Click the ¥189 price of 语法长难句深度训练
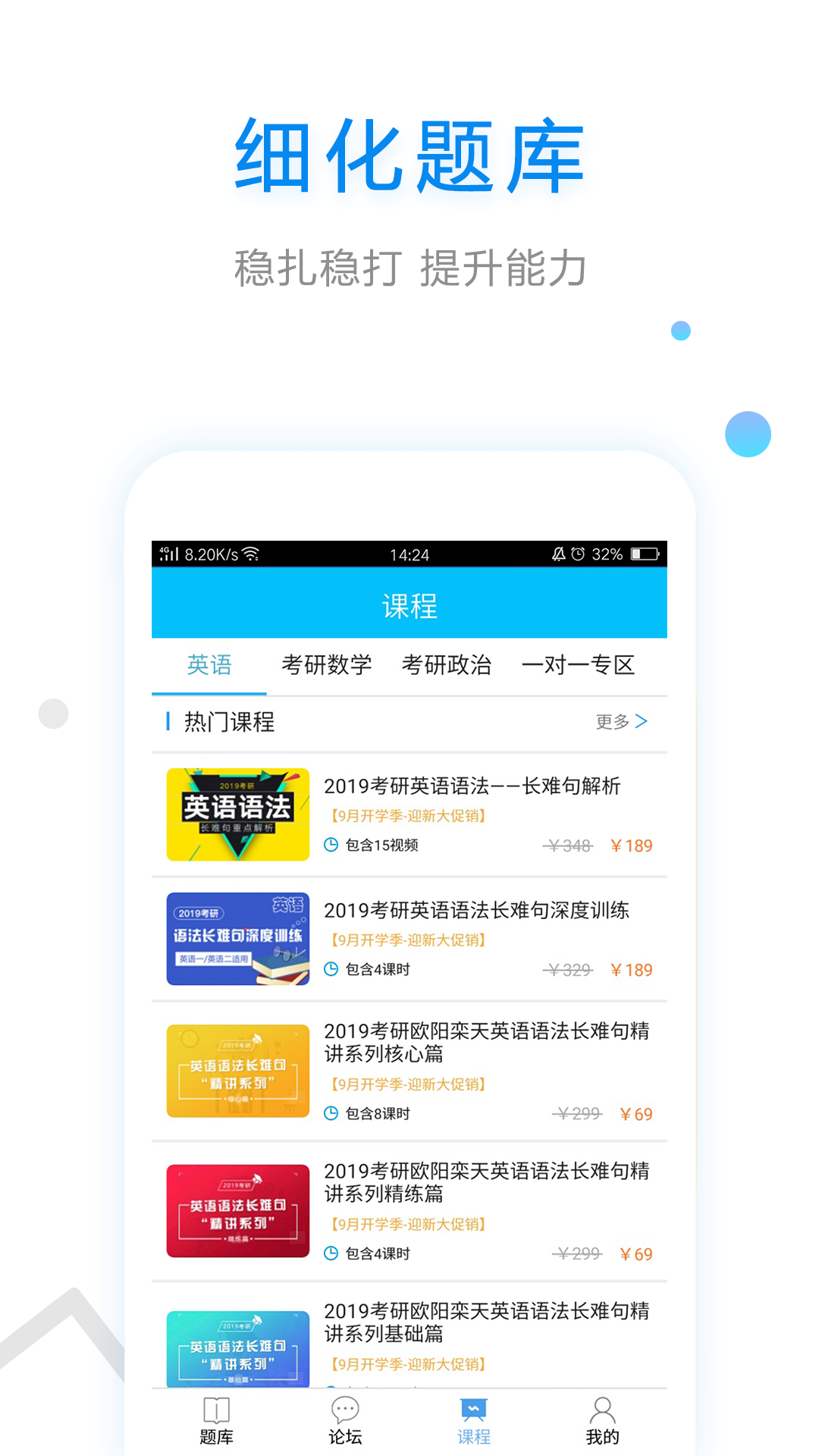The image size is (819, 1456). coord(631,970)
